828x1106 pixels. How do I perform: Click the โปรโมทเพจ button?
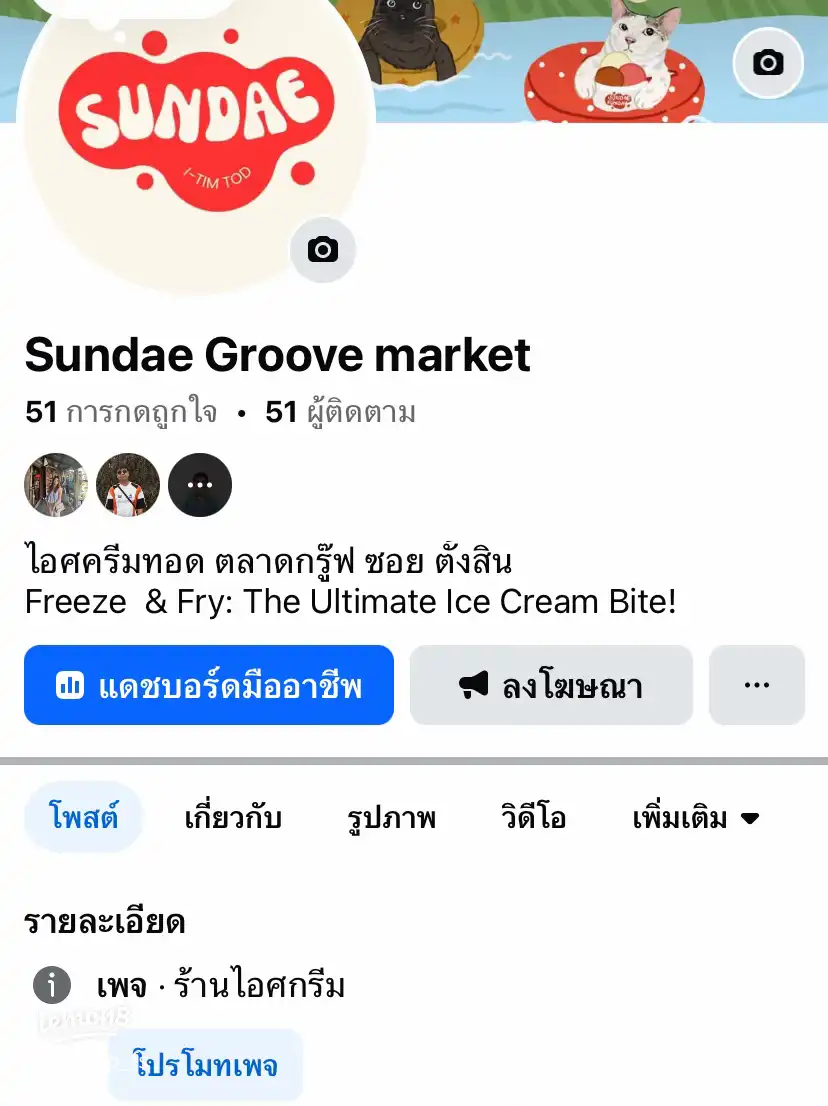[x=205, y=1065]
